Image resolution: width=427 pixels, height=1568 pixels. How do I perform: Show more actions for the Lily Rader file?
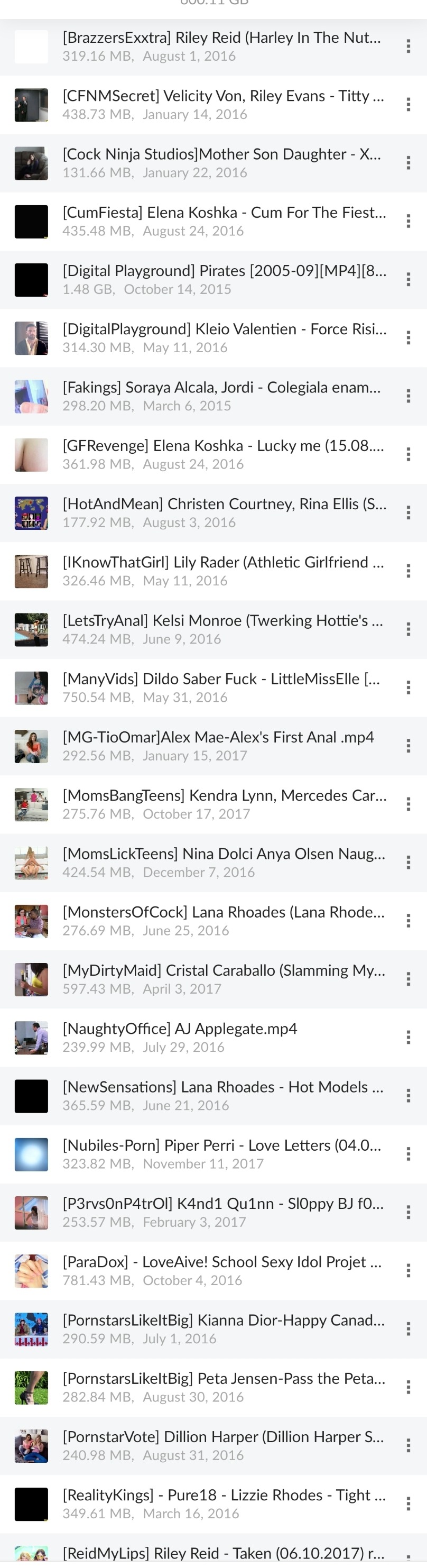[408, 571]
